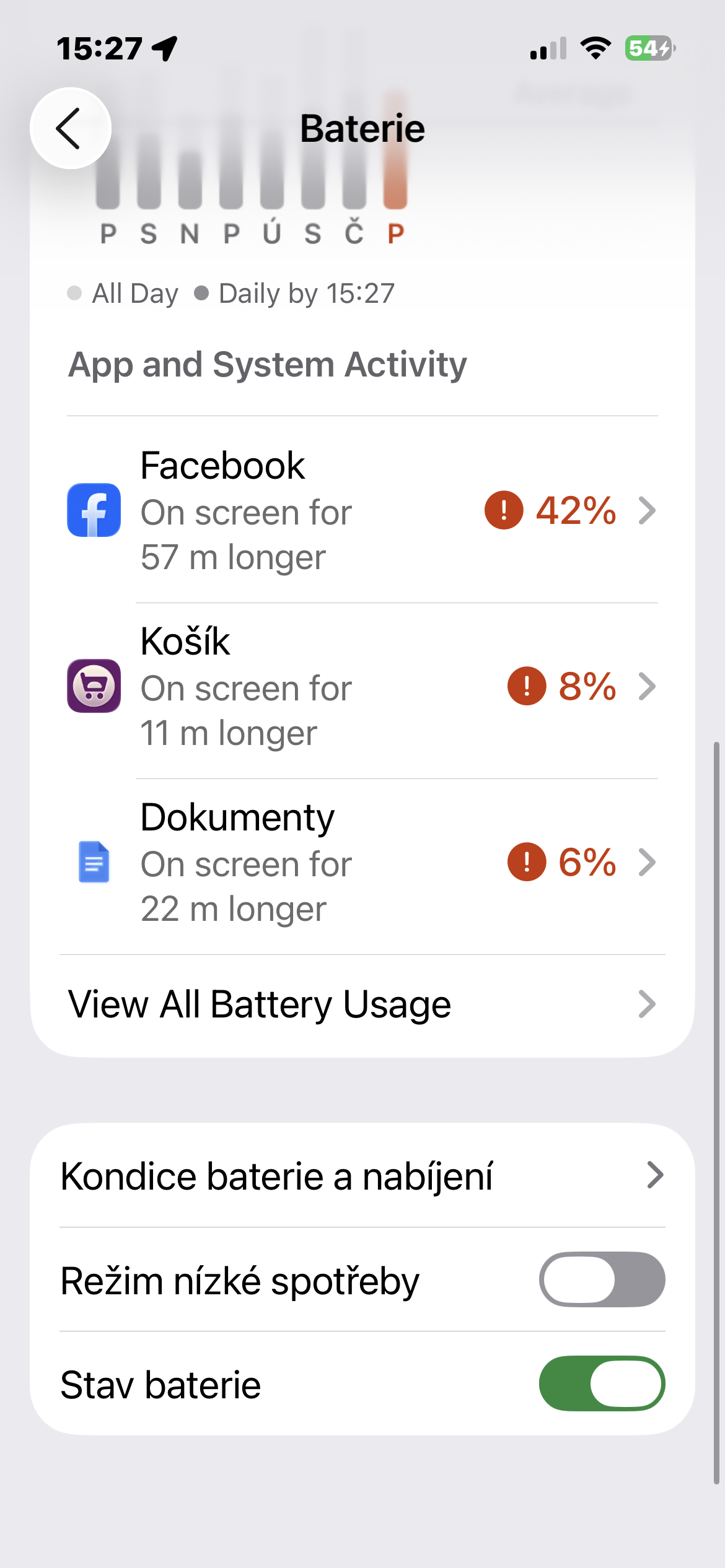Go back from the Baterie screen

(70, 128)
